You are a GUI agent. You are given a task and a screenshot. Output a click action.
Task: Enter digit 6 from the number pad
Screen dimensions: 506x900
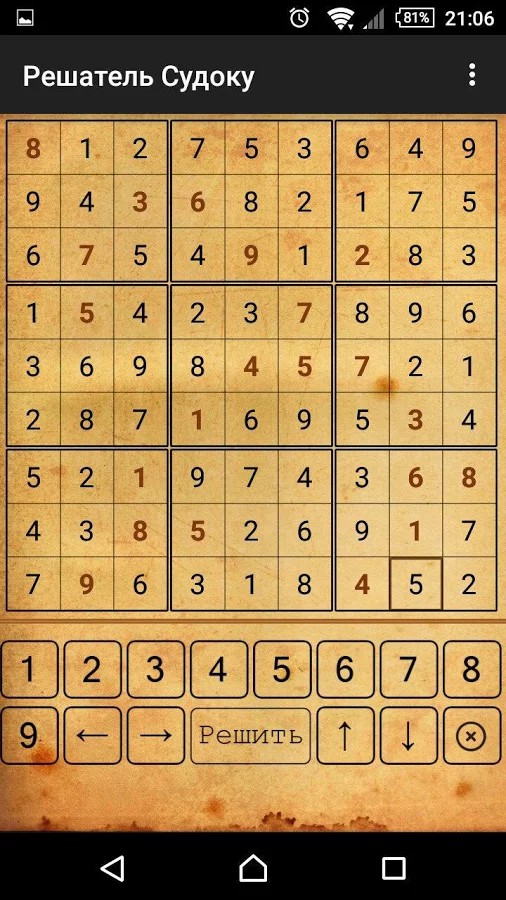[x=345, y=669]
